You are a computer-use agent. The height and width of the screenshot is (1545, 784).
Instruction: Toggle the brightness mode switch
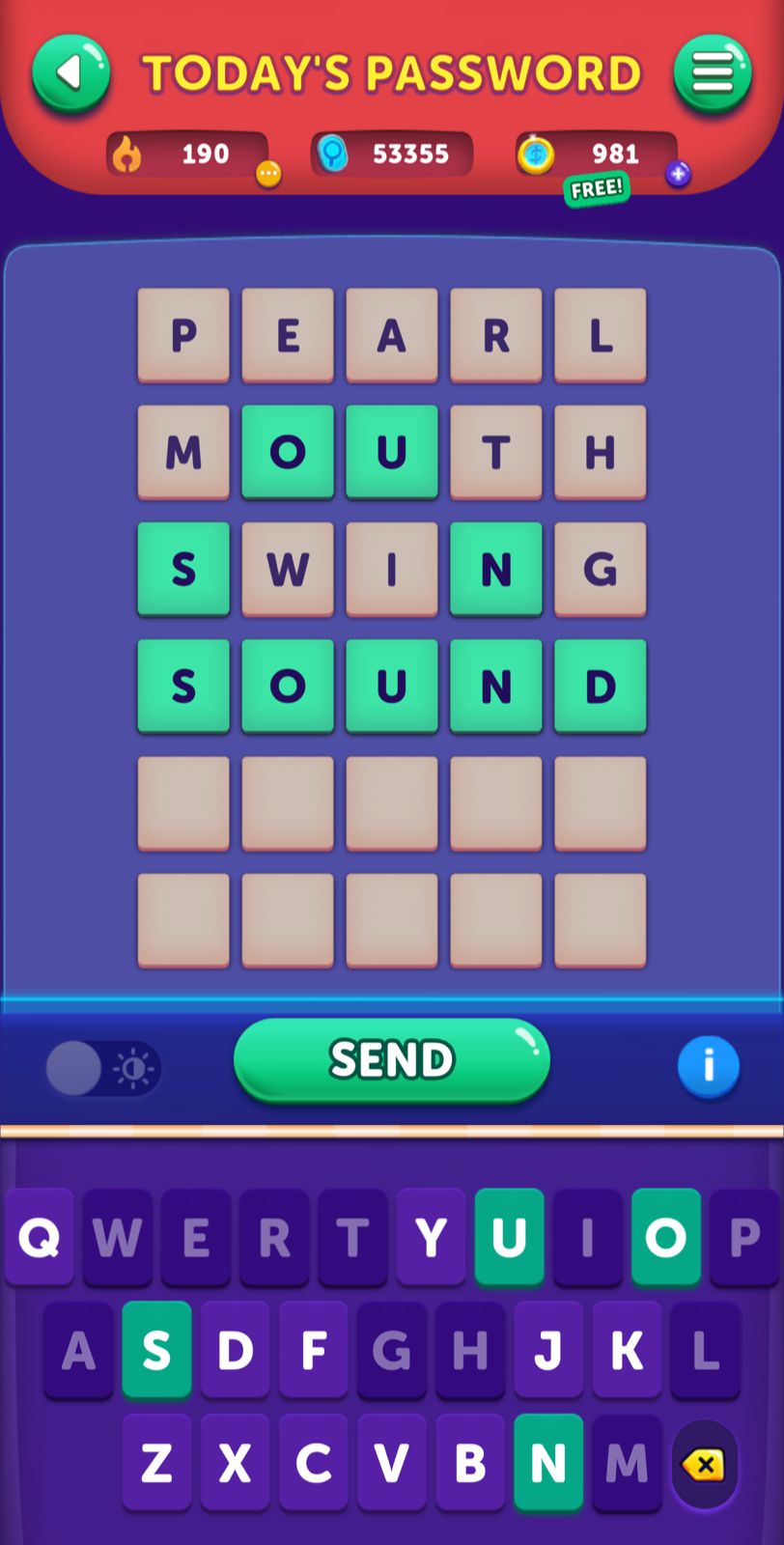click(x=102, y=1068)
